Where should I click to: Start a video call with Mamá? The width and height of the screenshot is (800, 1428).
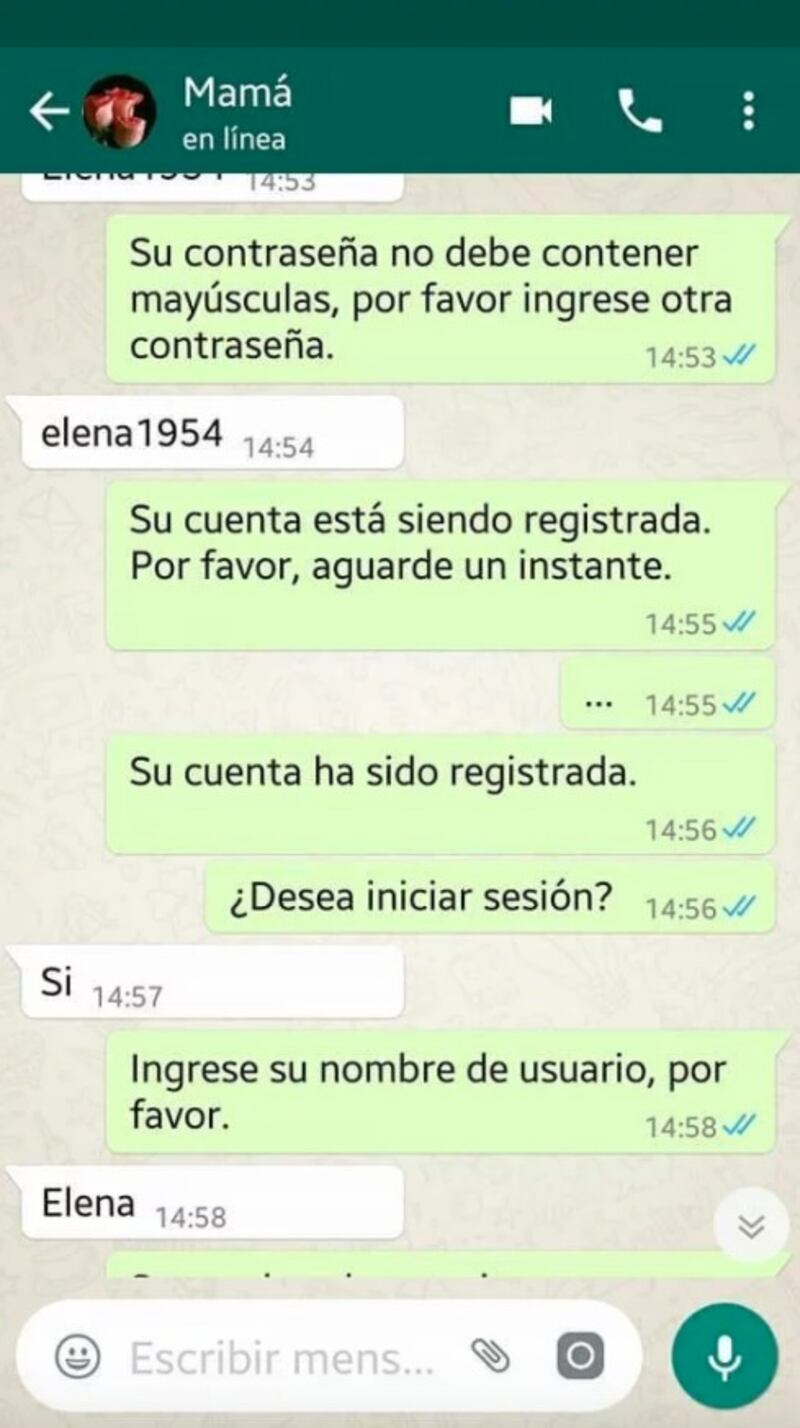[531, 111]
